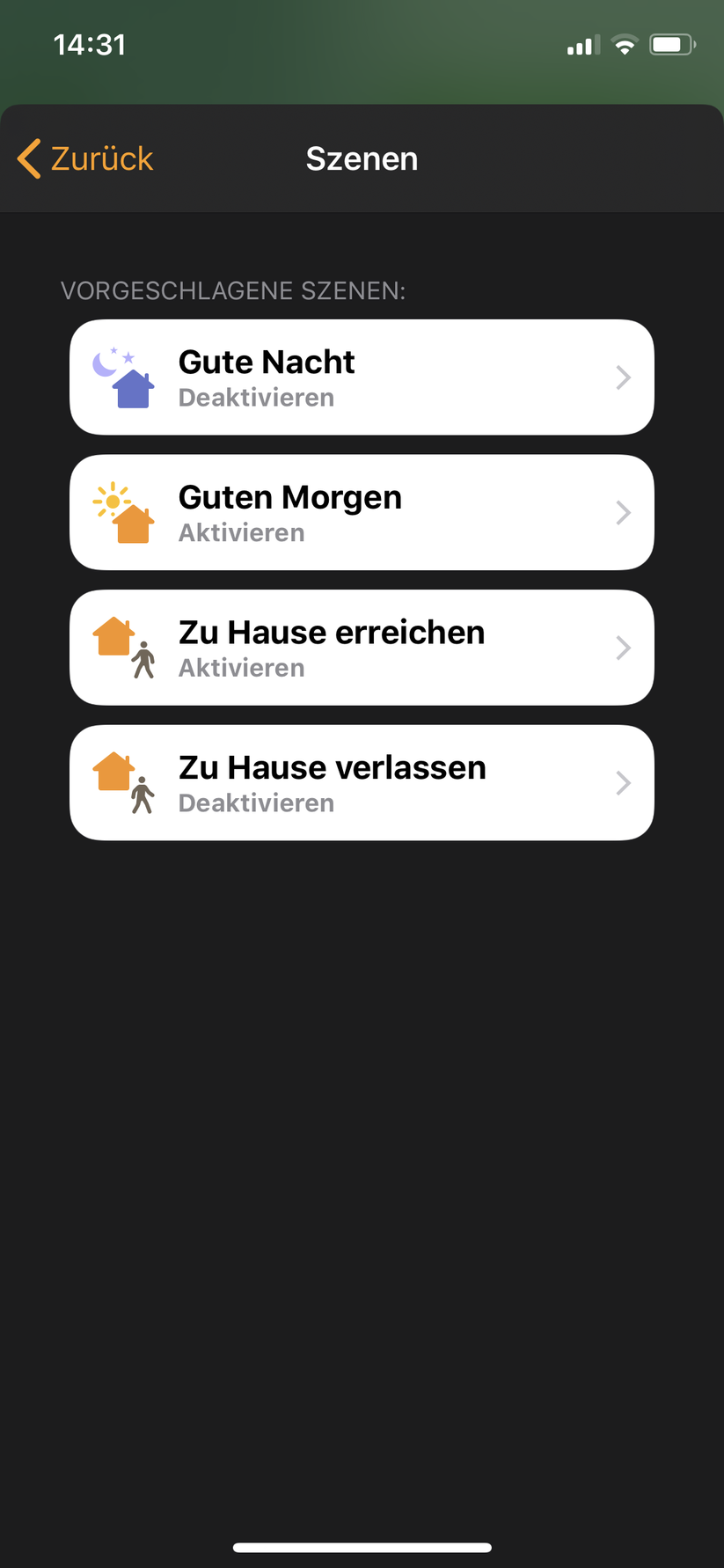Select the Gute Nacht moon-and-house icon

point(123,377)
